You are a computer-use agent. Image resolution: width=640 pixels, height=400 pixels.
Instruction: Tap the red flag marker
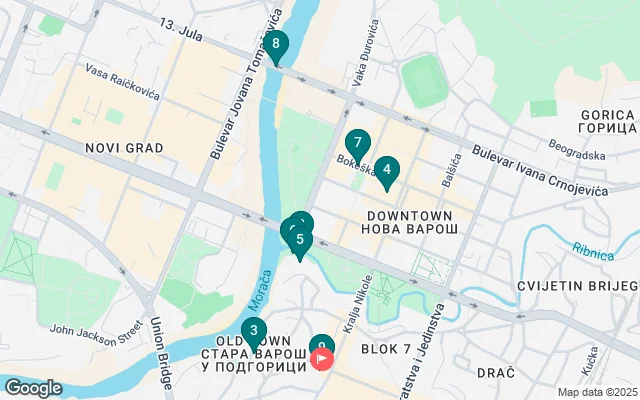[x=322, y=358]
